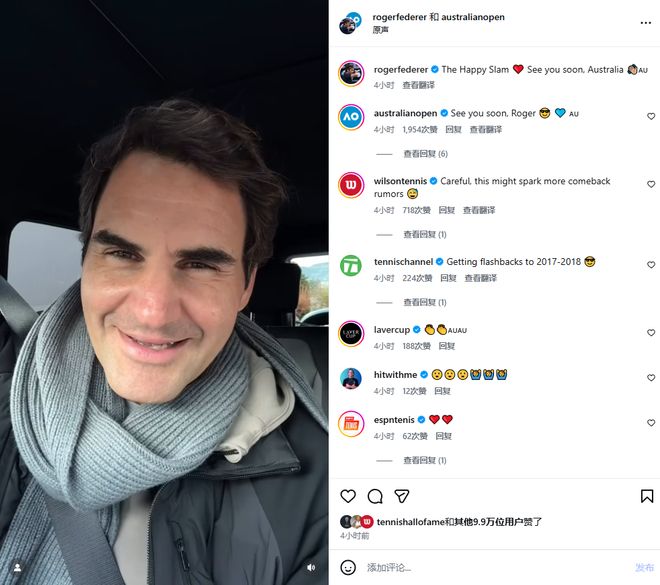Expand 6 replies under australianopen comment
Screen dimensions: 660x585
[x=425, y=154]
